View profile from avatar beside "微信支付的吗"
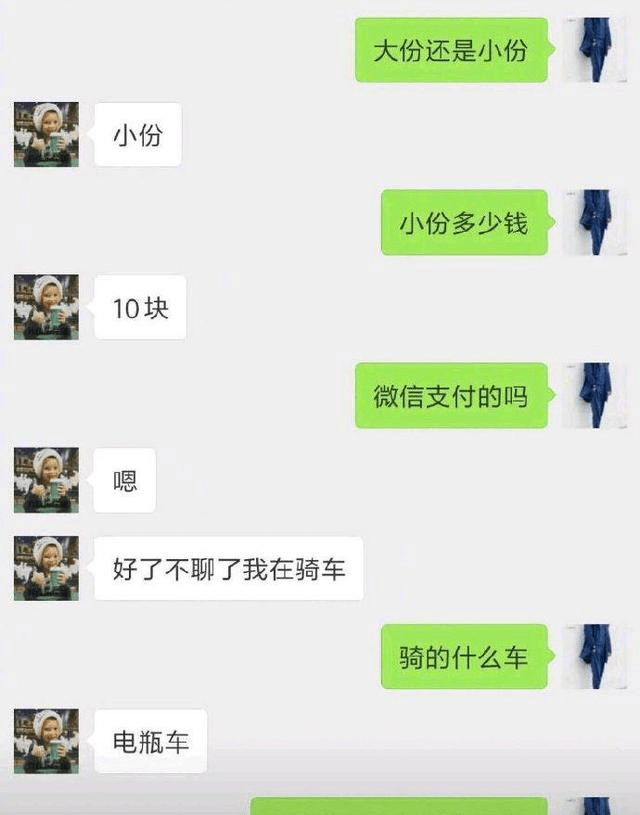 594,395
